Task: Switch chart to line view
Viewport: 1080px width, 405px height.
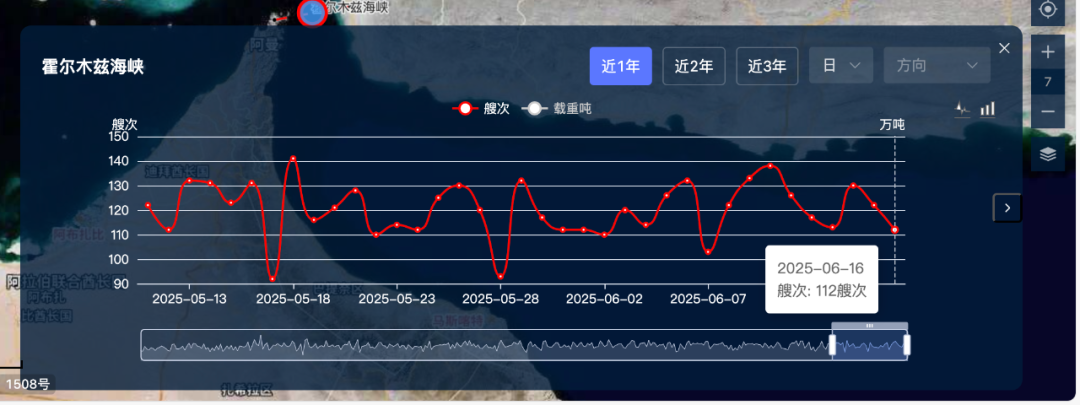Action: [x=962, y=109]
